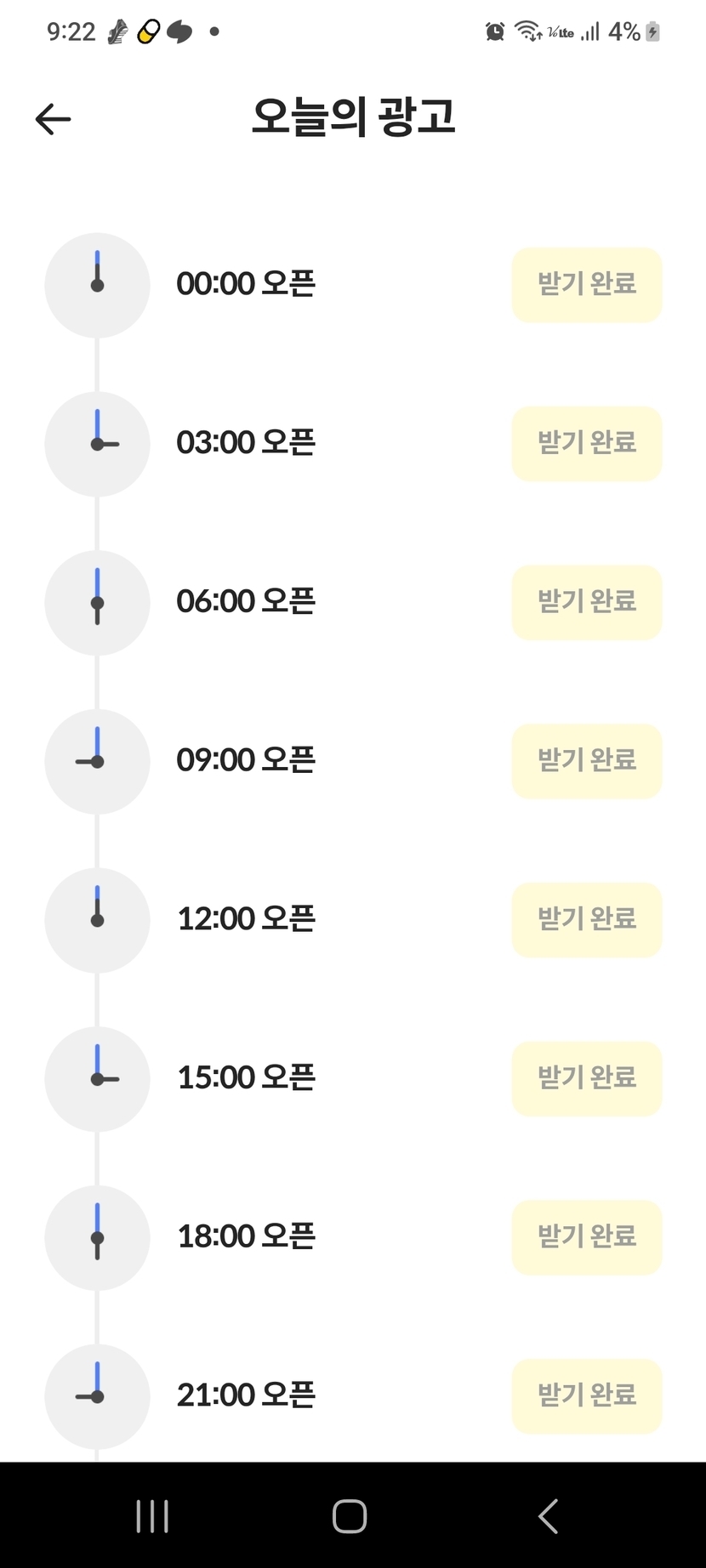The width and height of the screenshot is (706, 1568).
Task: Hit the 21:00 오픈 받기 완료 button
Action: (x=587, y=1395)
